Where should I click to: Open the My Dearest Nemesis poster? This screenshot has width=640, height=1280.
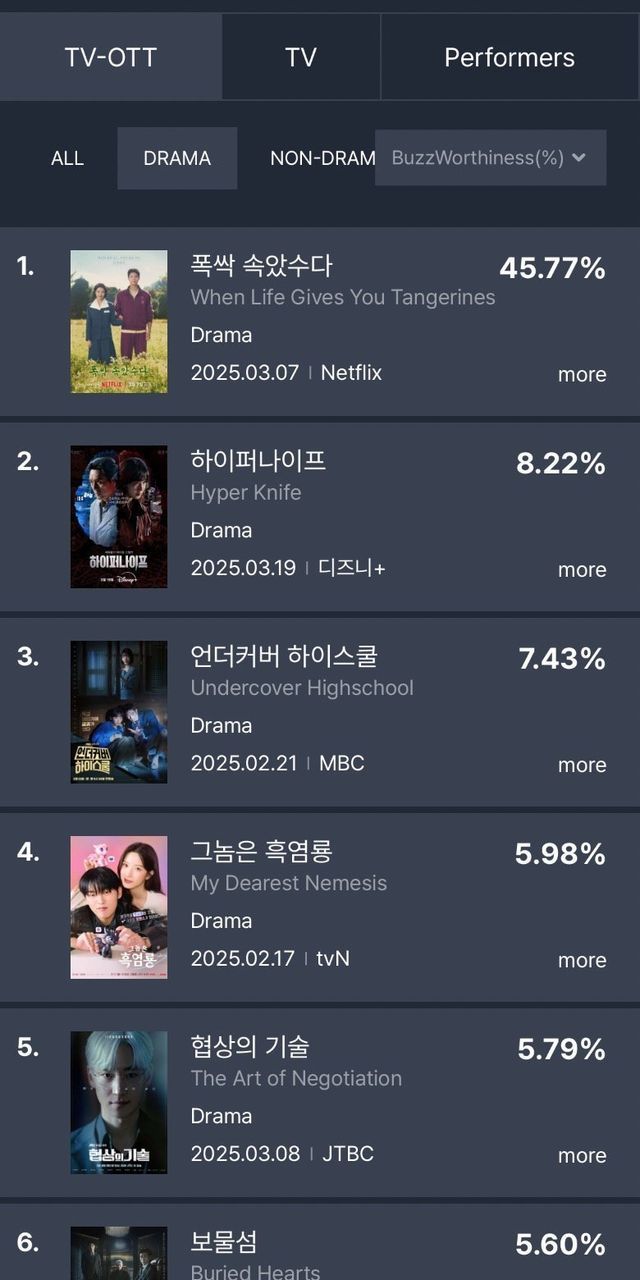point(119,907)
